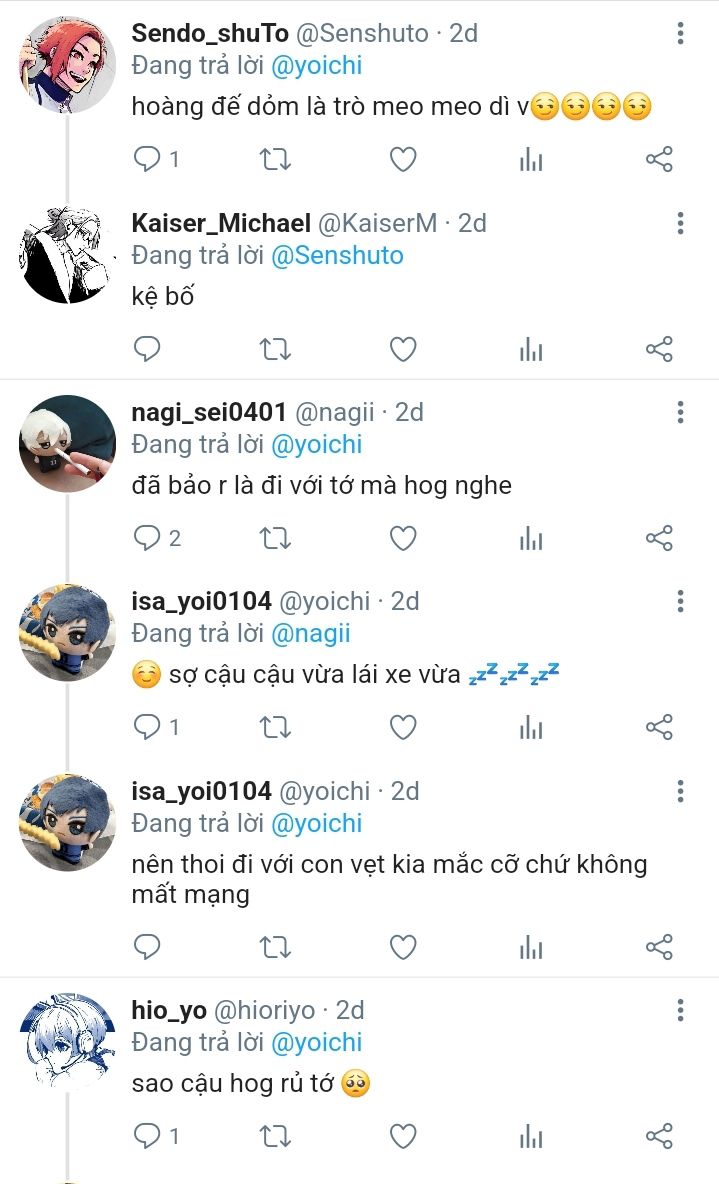Retweet Kaiser_Michael's reply
The image size is (719, 1184).
coord(275,349)
